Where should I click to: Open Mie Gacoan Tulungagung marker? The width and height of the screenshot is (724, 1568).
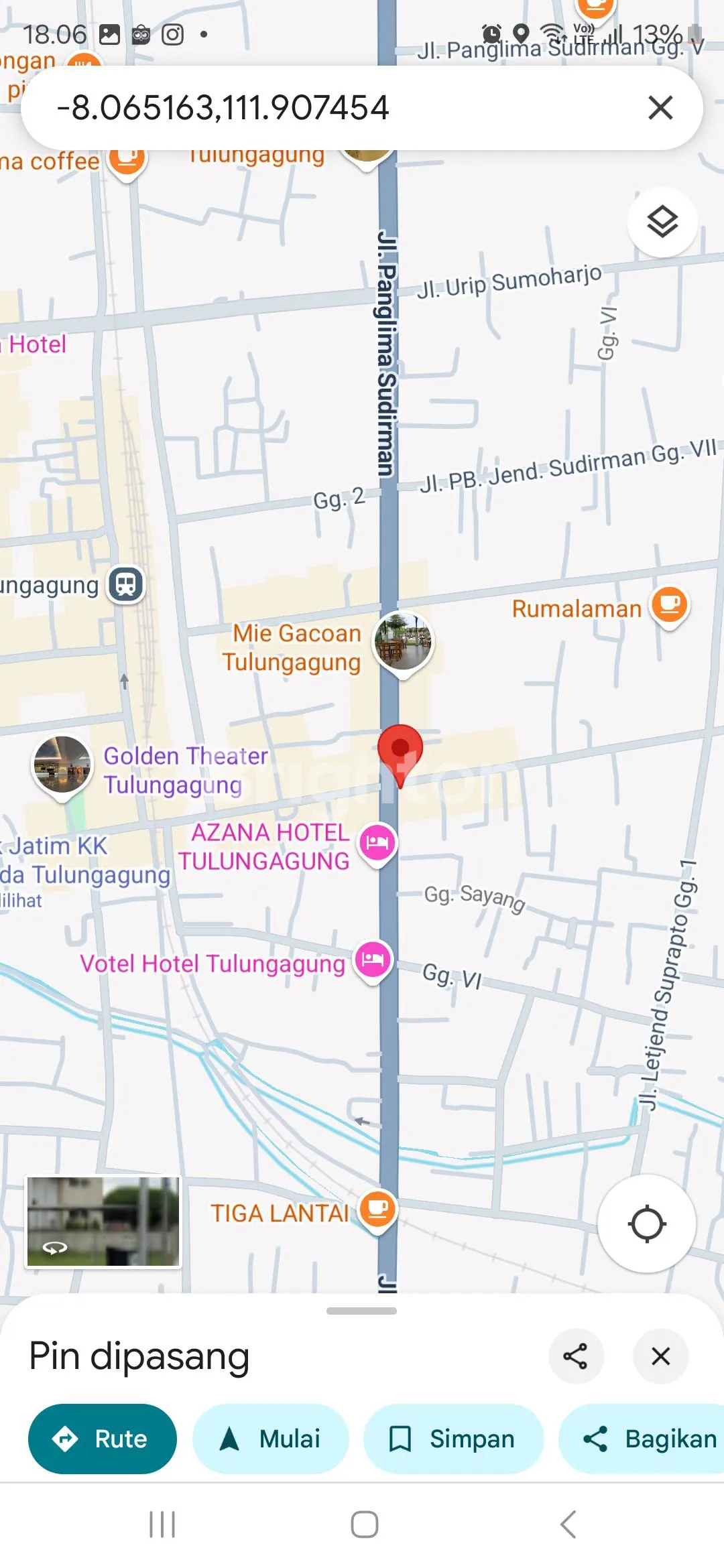click(403, 642)
